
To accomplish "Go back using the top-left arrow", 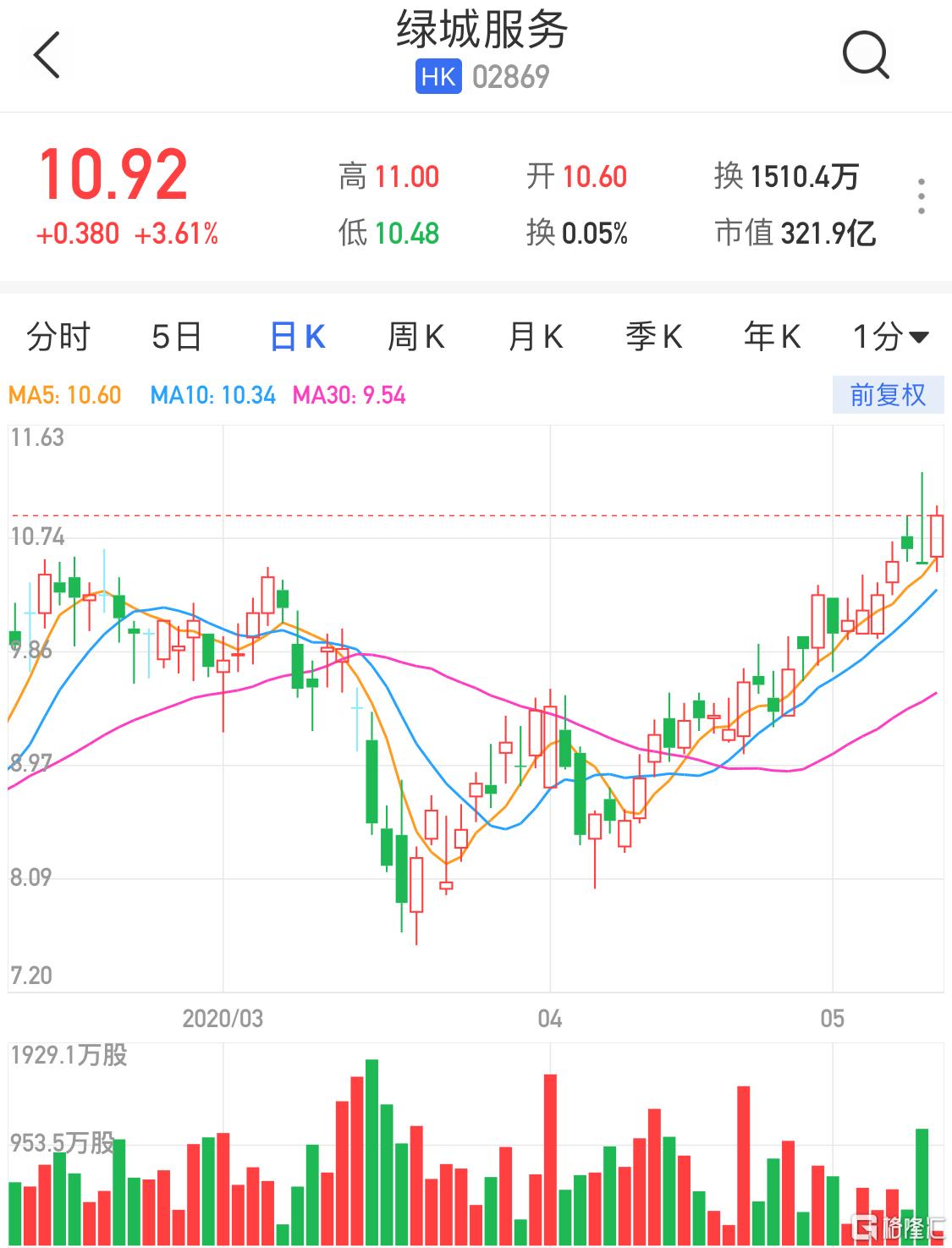I will pyautogui.click(x=47, y=56).
